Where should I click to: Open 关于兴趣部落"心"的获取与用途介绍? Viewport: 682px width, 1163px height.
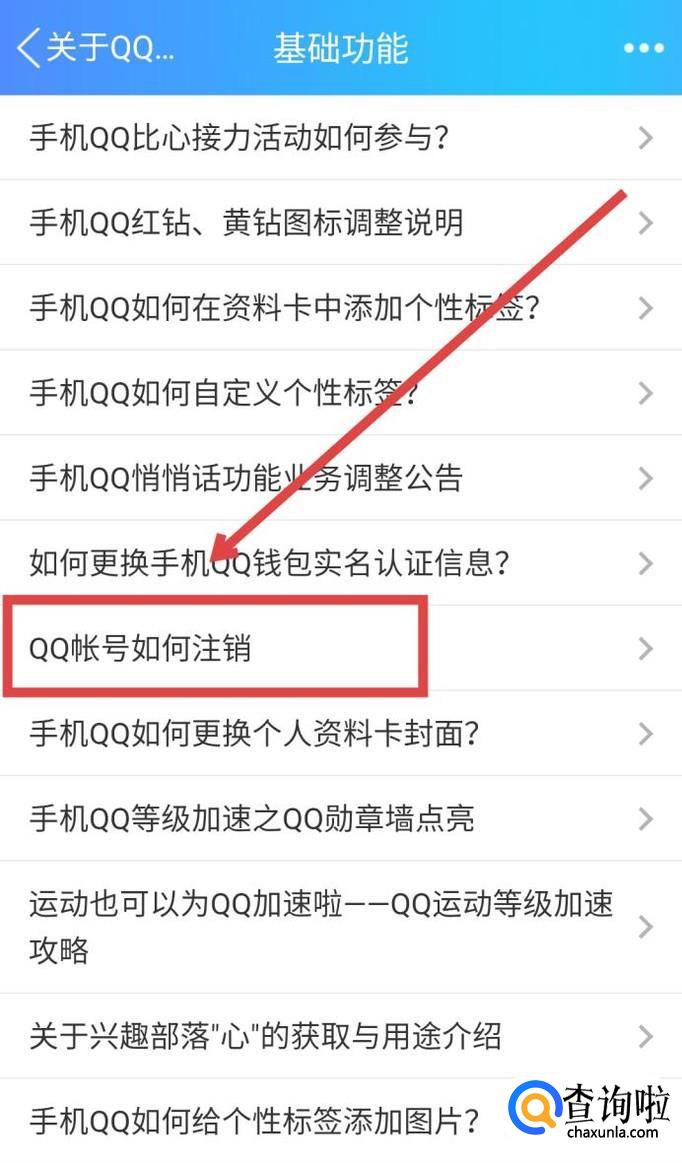coord(265,1035)
